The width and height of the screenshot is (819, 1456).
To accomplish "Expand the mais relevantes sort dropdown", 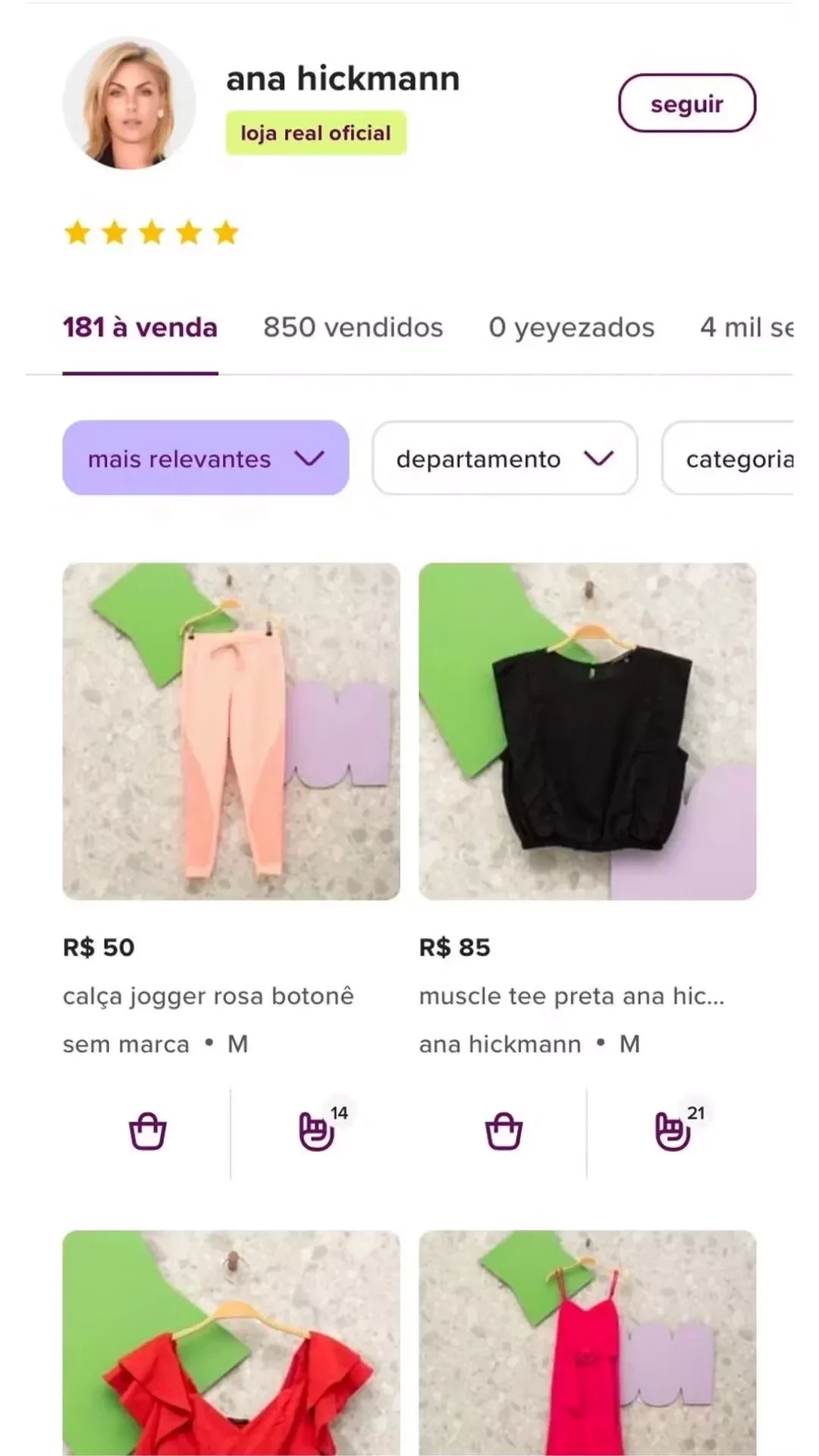I will pos(206,458).
